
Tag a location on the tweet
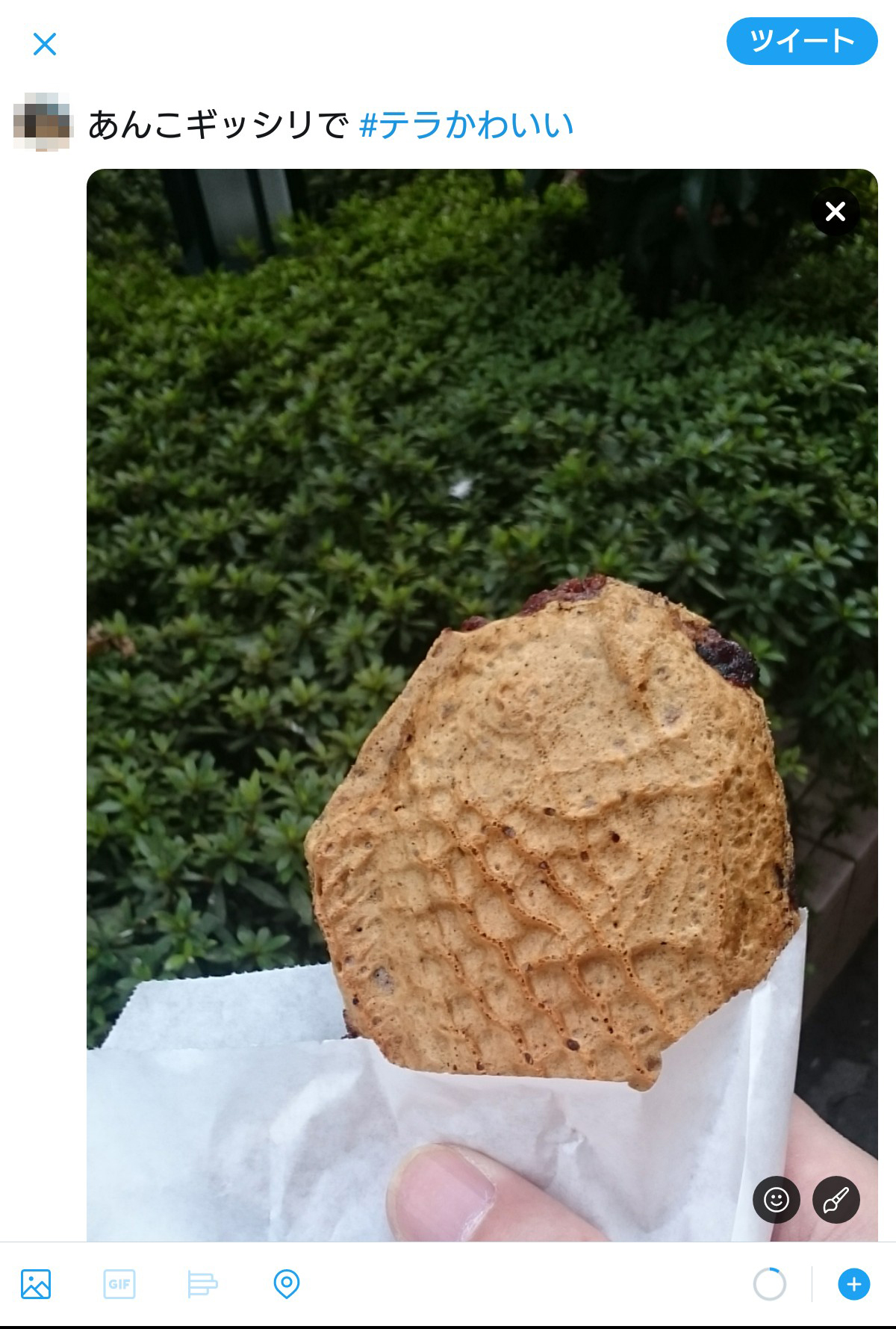click(x=287, y=1284)
